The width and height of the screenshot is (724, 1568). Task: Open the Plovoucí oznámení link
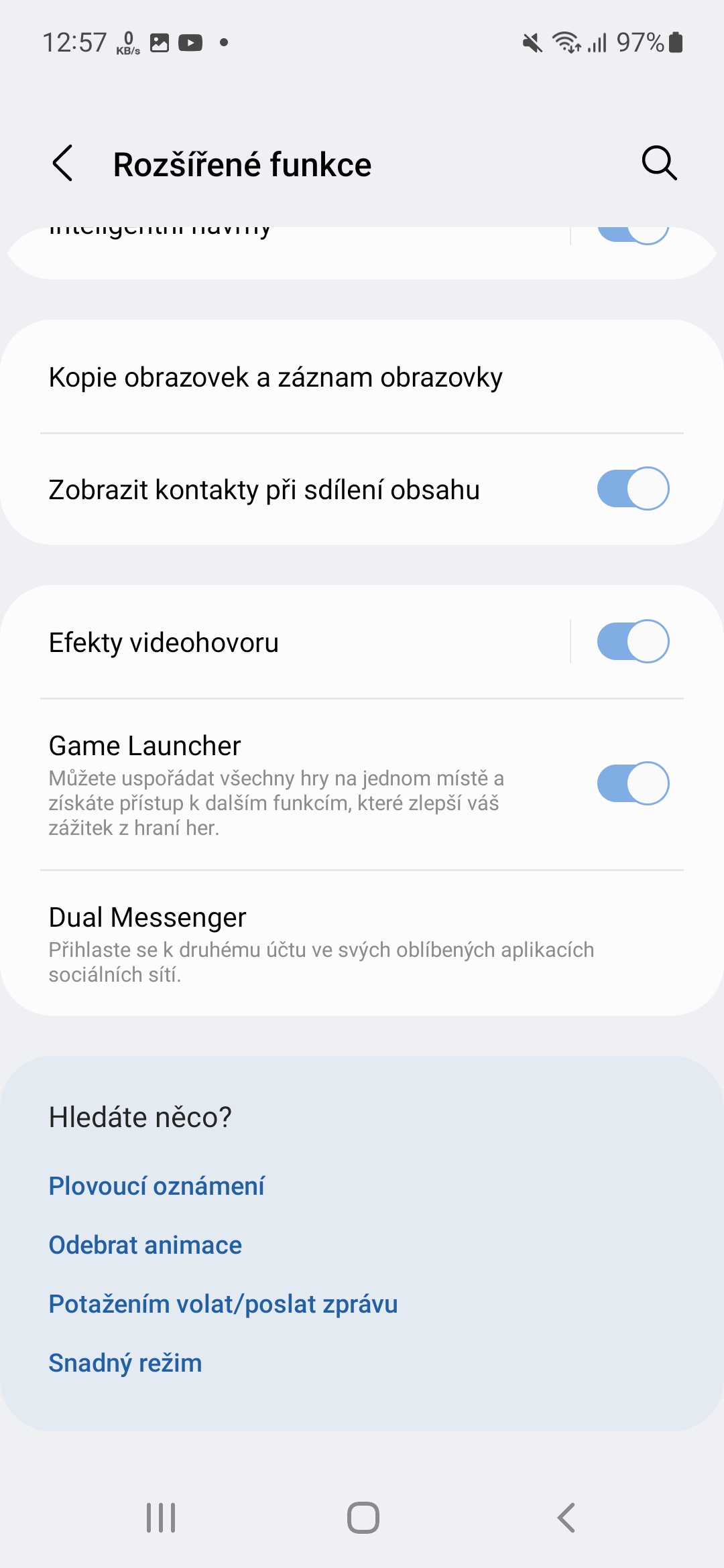point(157,1186)
